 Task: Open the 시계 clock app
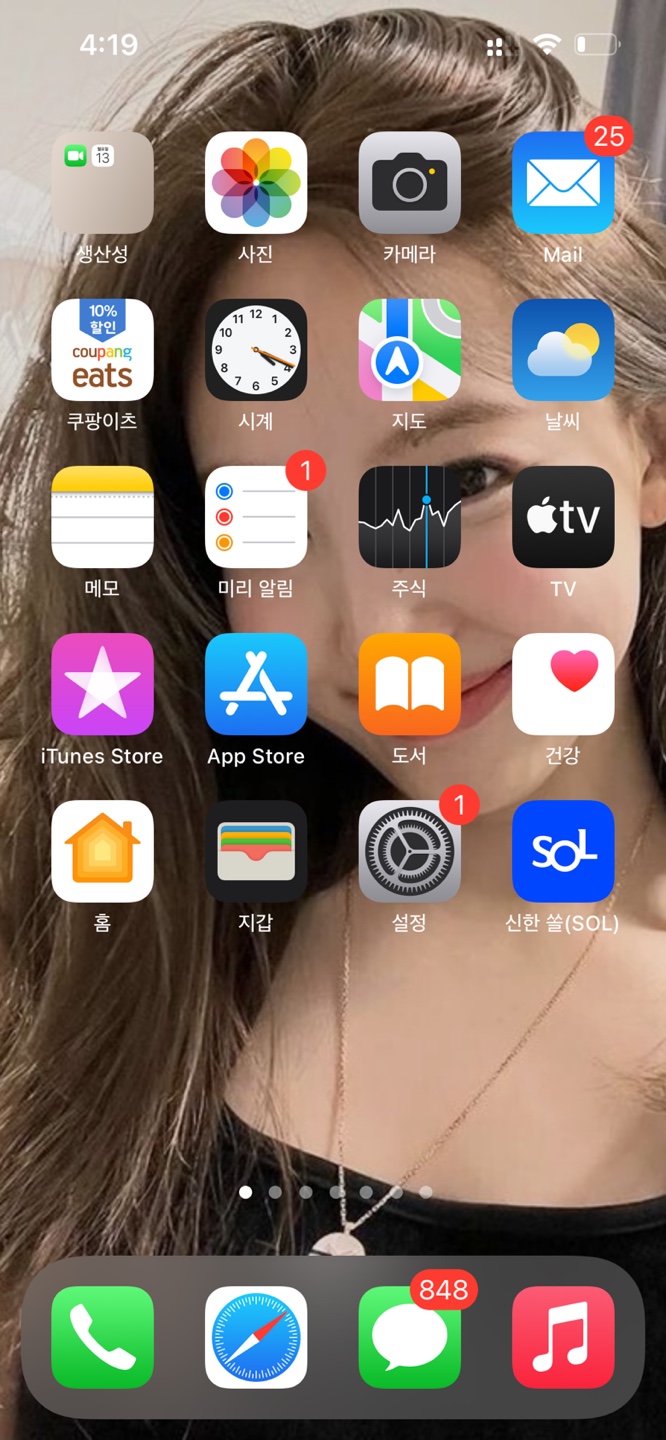point(256,350)
